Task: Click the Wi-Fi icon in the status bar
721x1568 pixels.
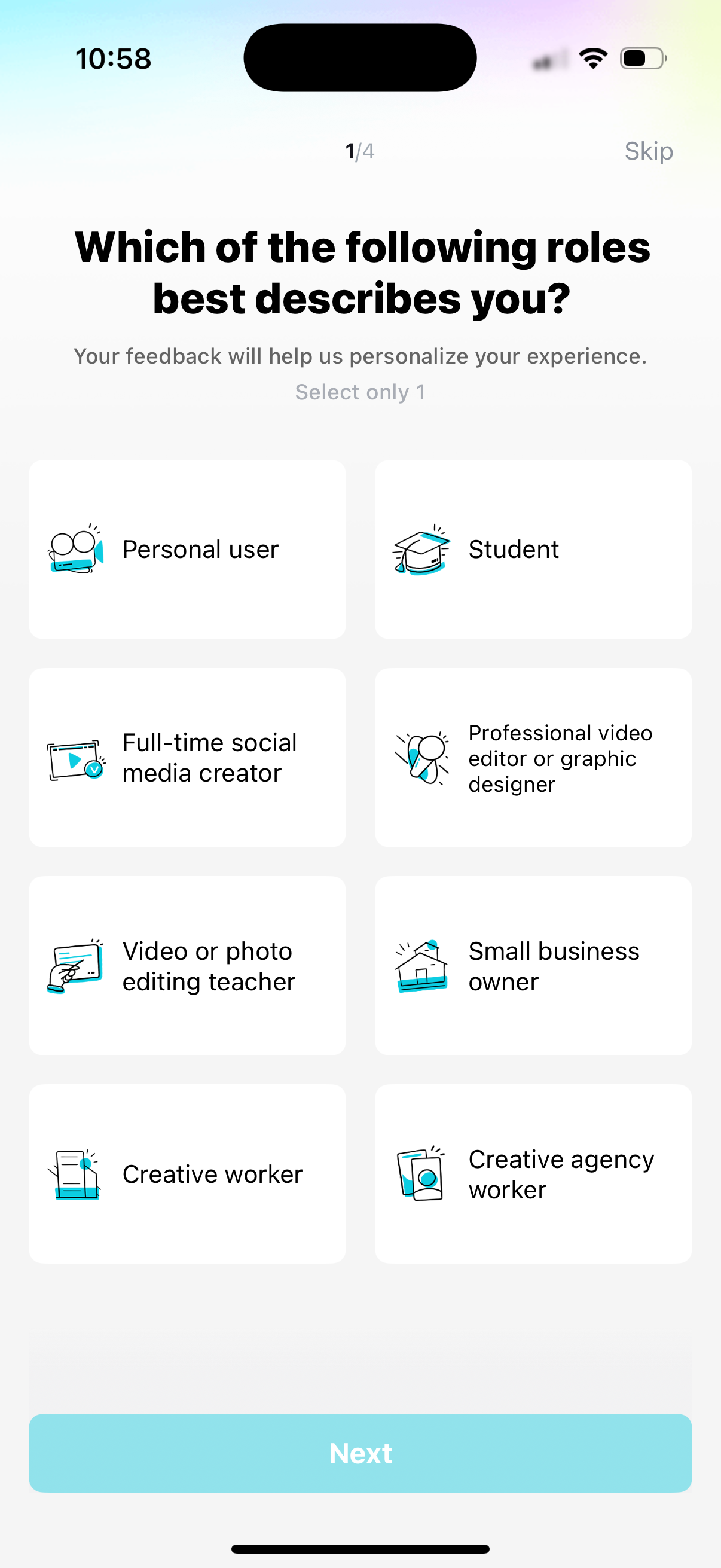Action: (592, 57)
